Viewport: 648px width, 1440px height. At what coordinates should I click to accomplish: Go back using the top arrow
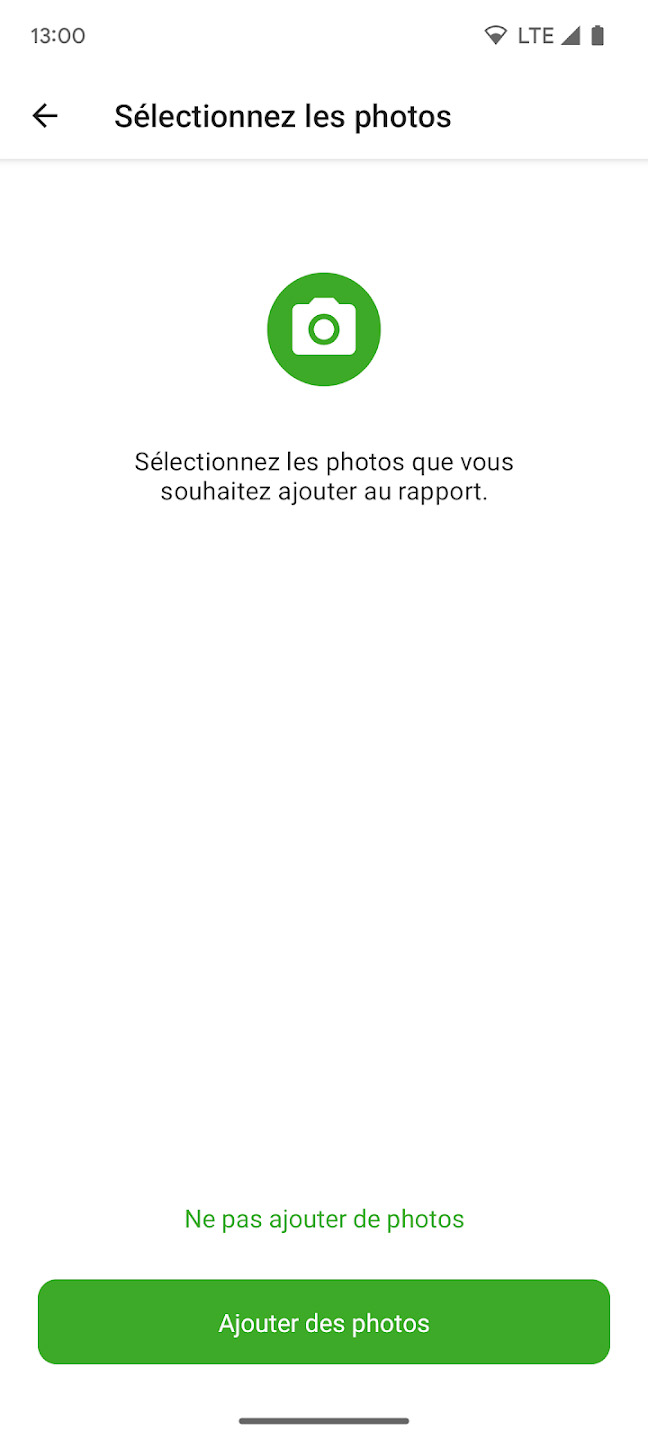(45, 116)
